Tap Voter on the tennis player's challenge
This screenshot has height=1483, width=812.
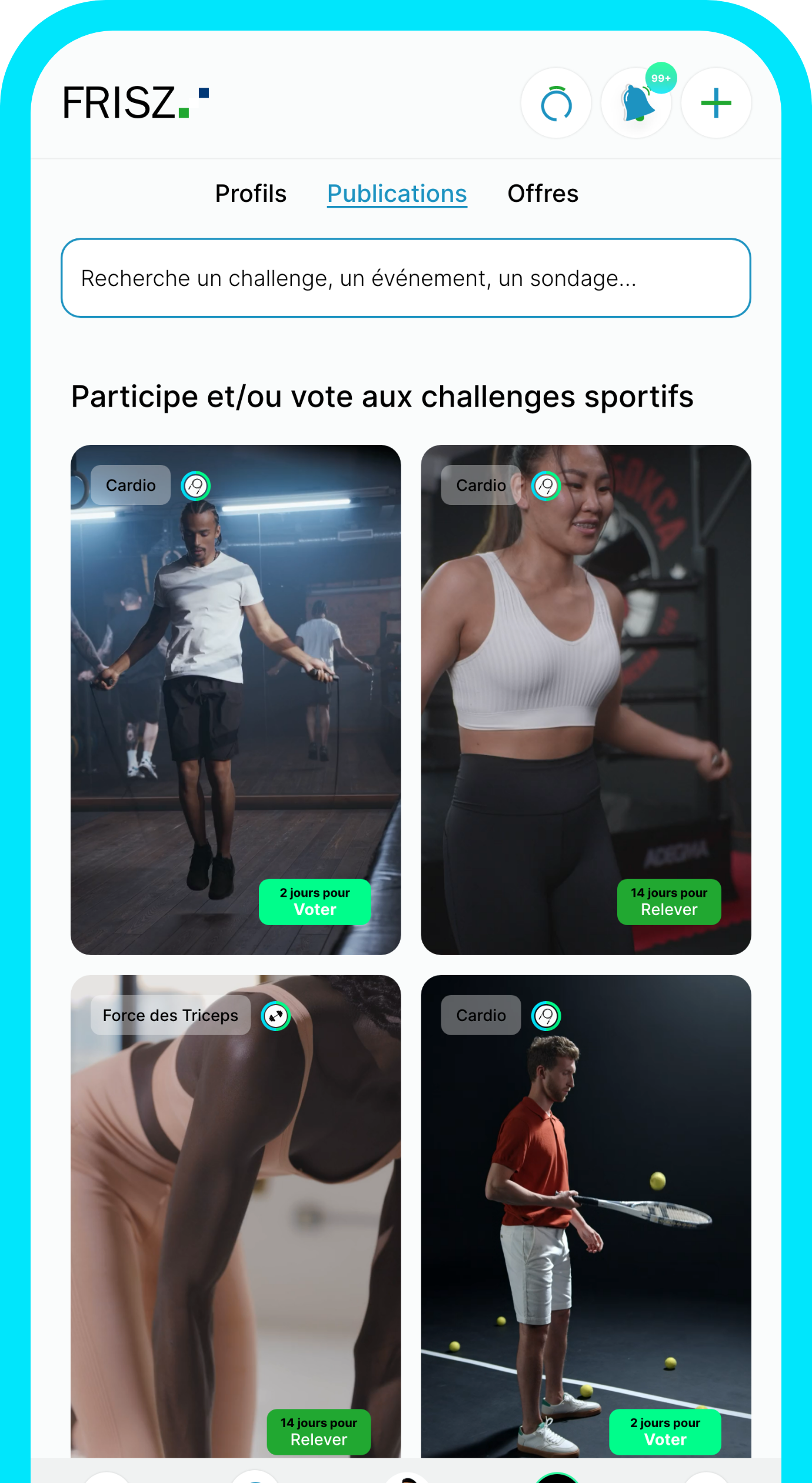point(665,1432)
